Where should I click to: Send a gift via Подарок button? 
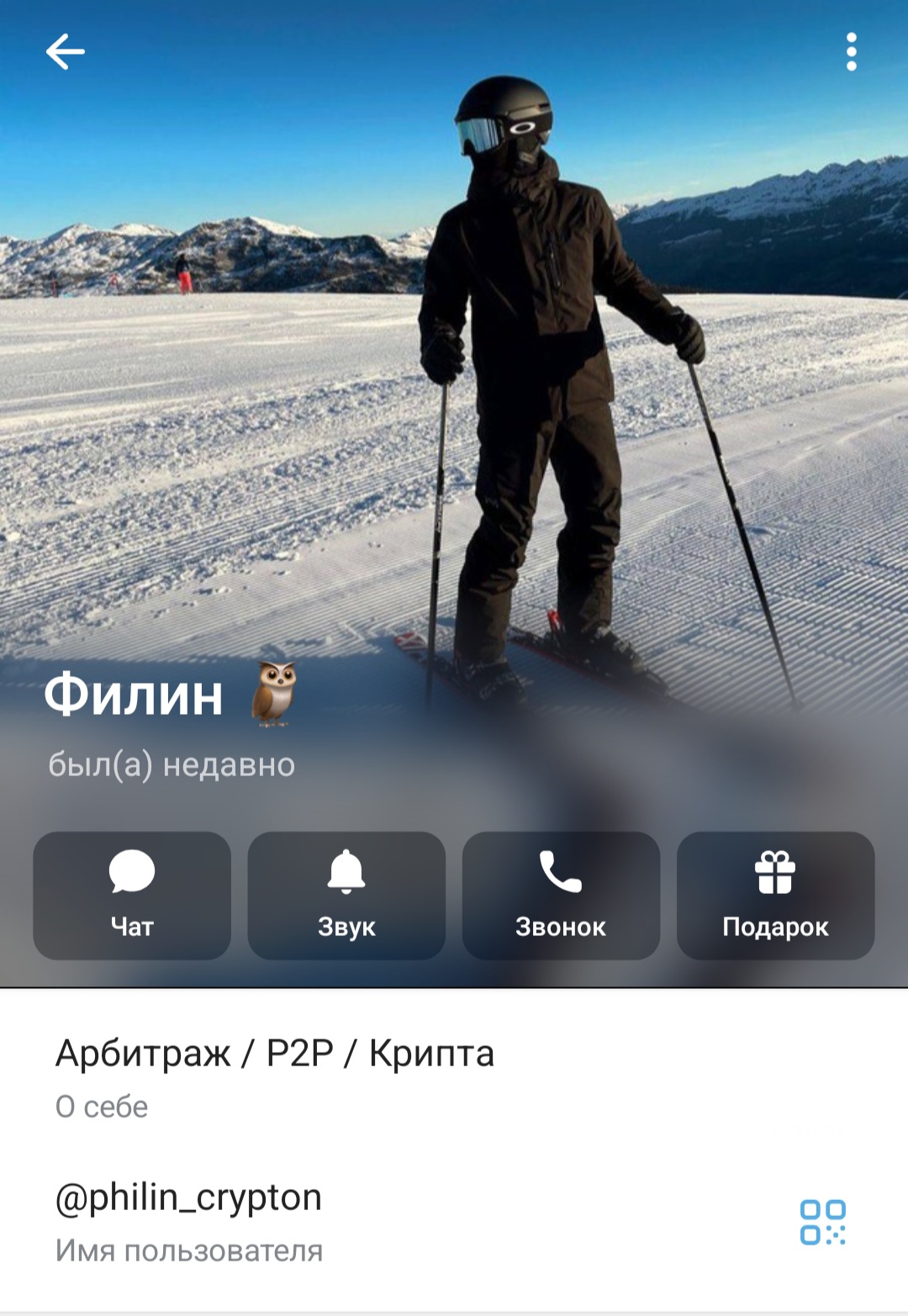(x=775, y=896)
